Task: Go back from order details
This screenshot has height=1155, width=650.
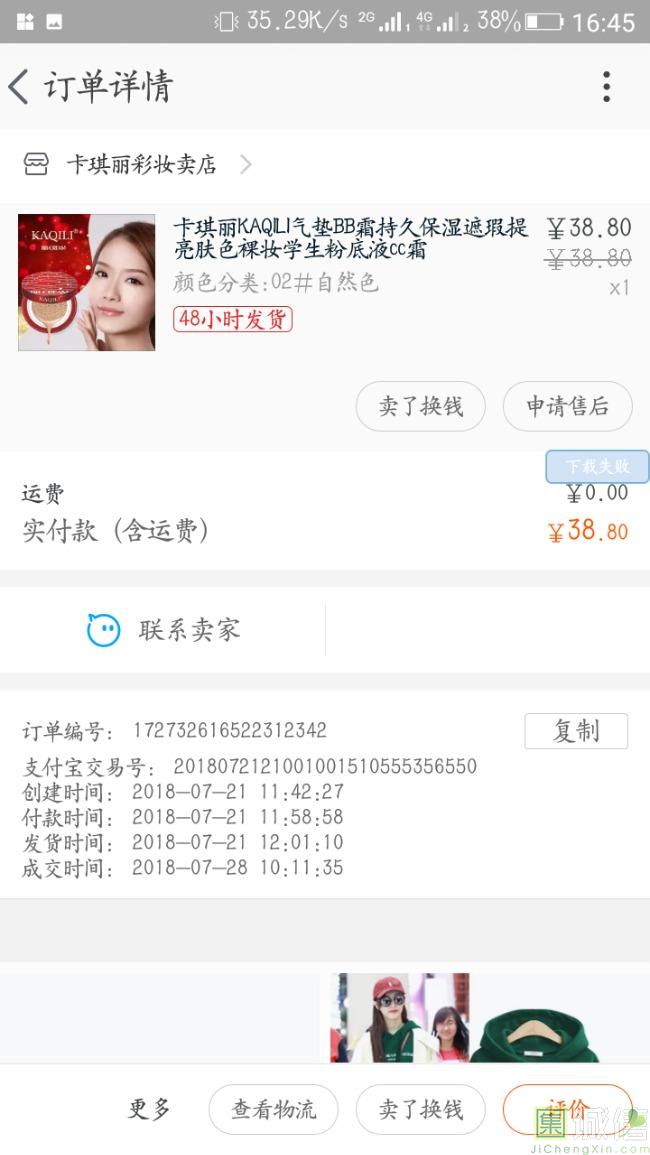Action: pos(20,87)
